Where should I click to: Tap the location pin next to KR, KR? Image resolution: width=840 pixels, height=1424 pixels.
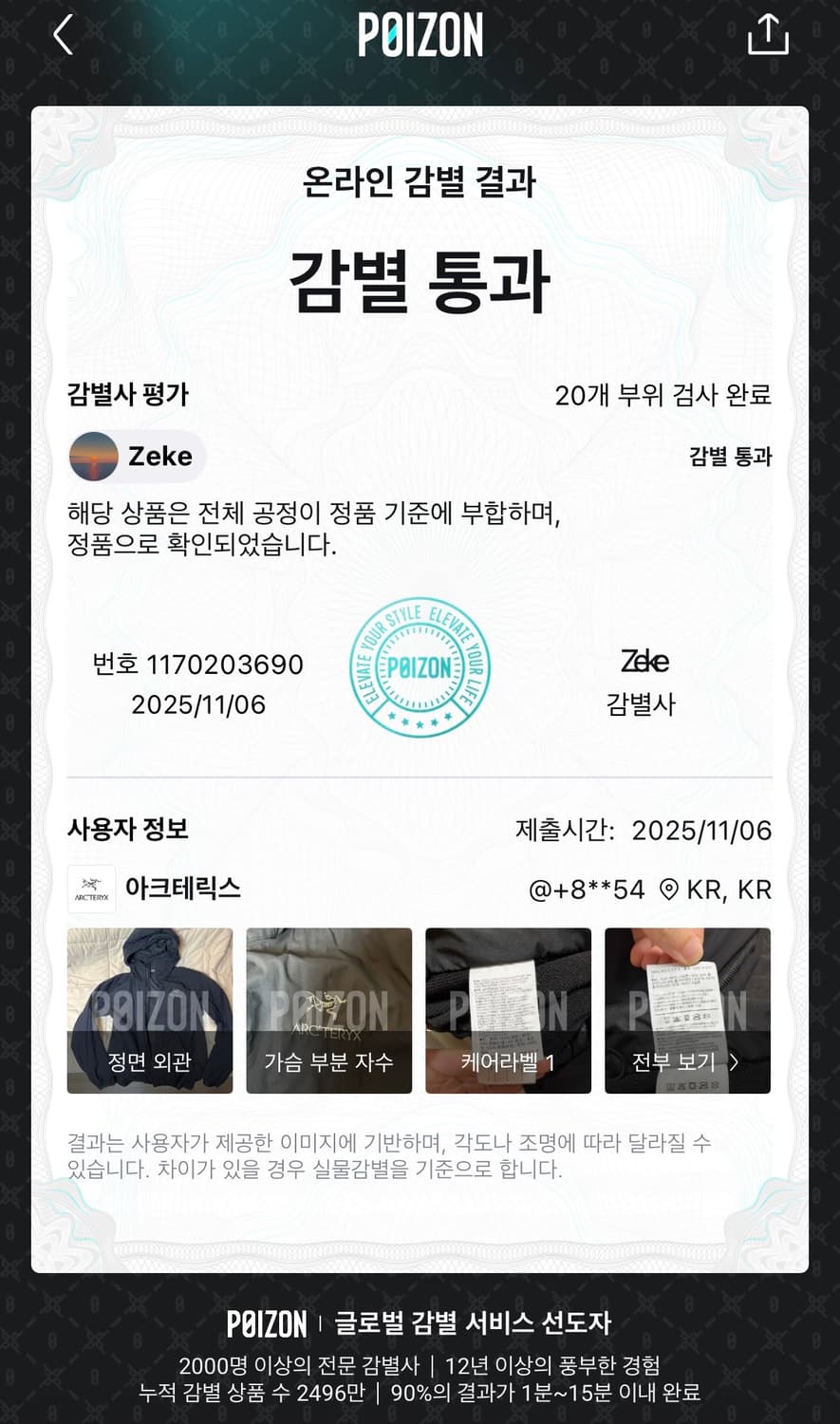[670, 890]
